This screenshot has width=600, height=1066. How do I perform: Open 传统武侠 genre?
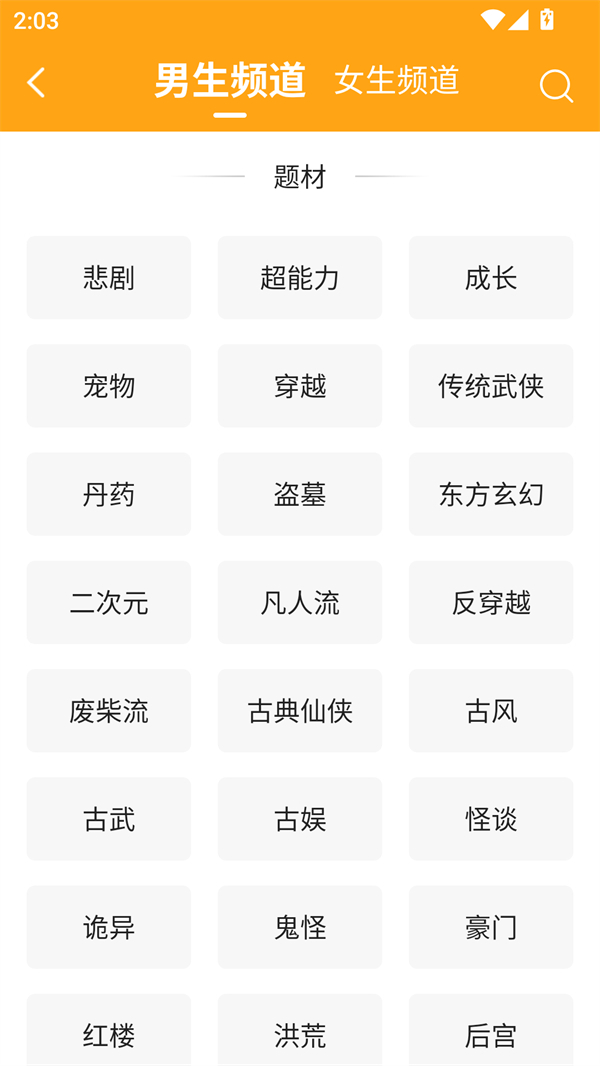pos(491,386)
